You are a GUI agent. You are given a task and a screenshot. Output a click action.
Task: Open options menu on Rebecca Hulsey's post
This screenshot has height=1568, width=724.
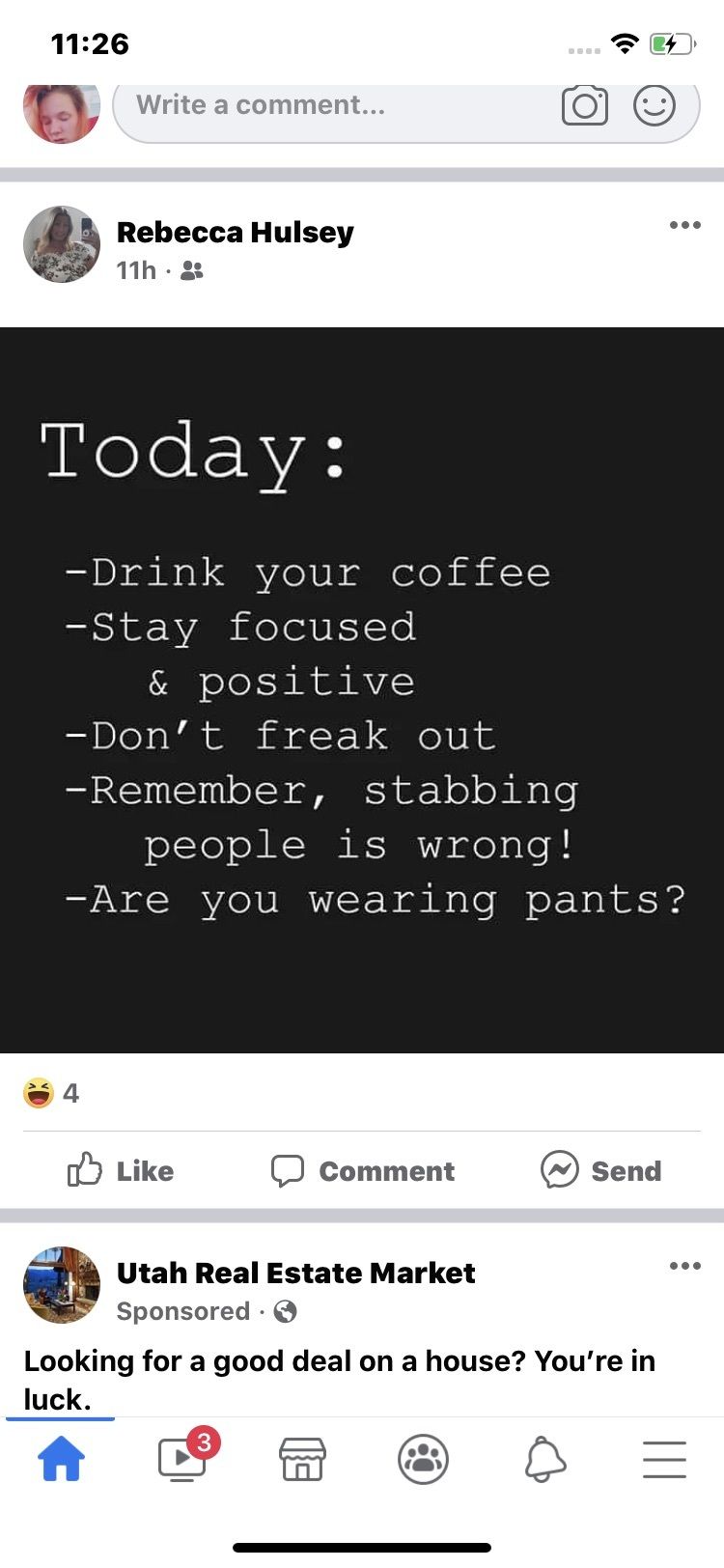click(684, 225)
